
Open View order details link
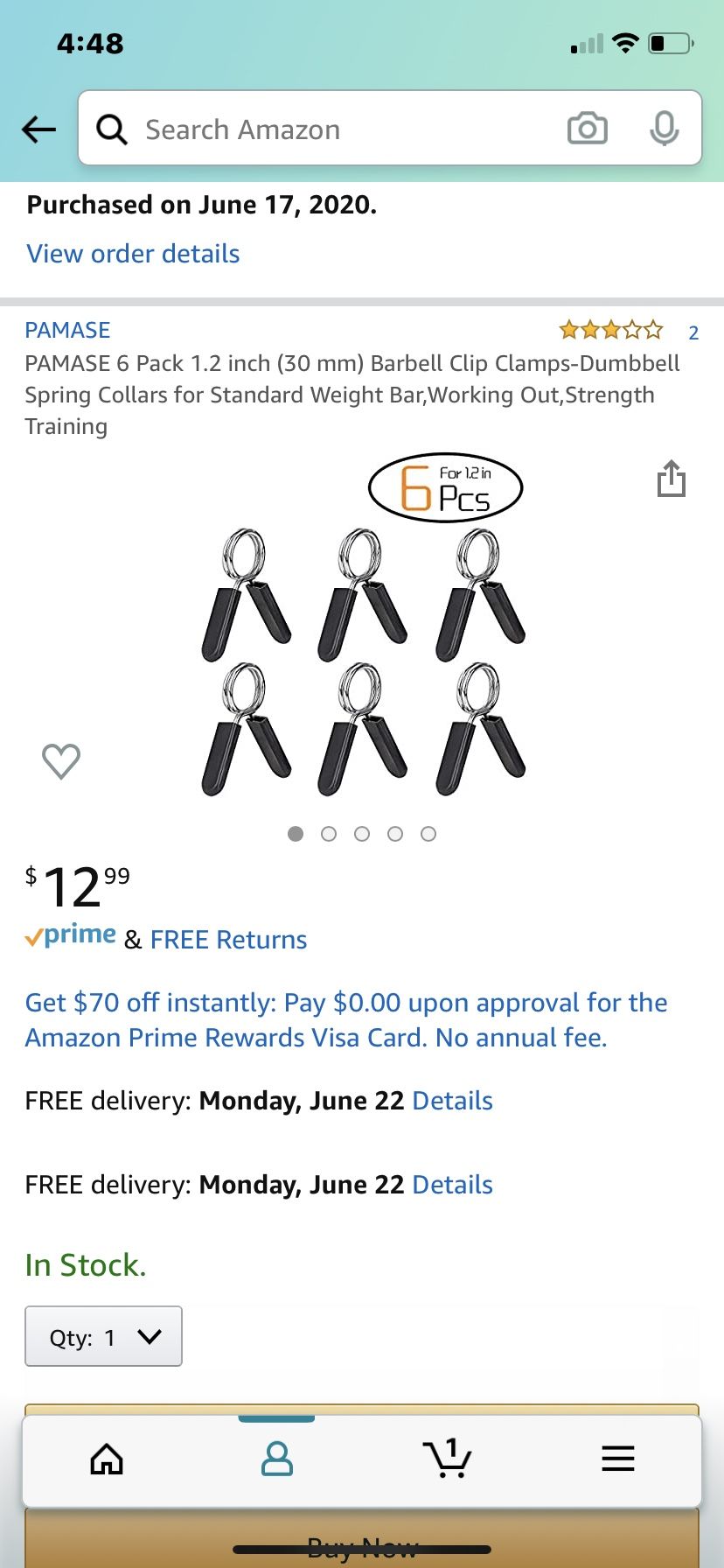click(133, 254)
